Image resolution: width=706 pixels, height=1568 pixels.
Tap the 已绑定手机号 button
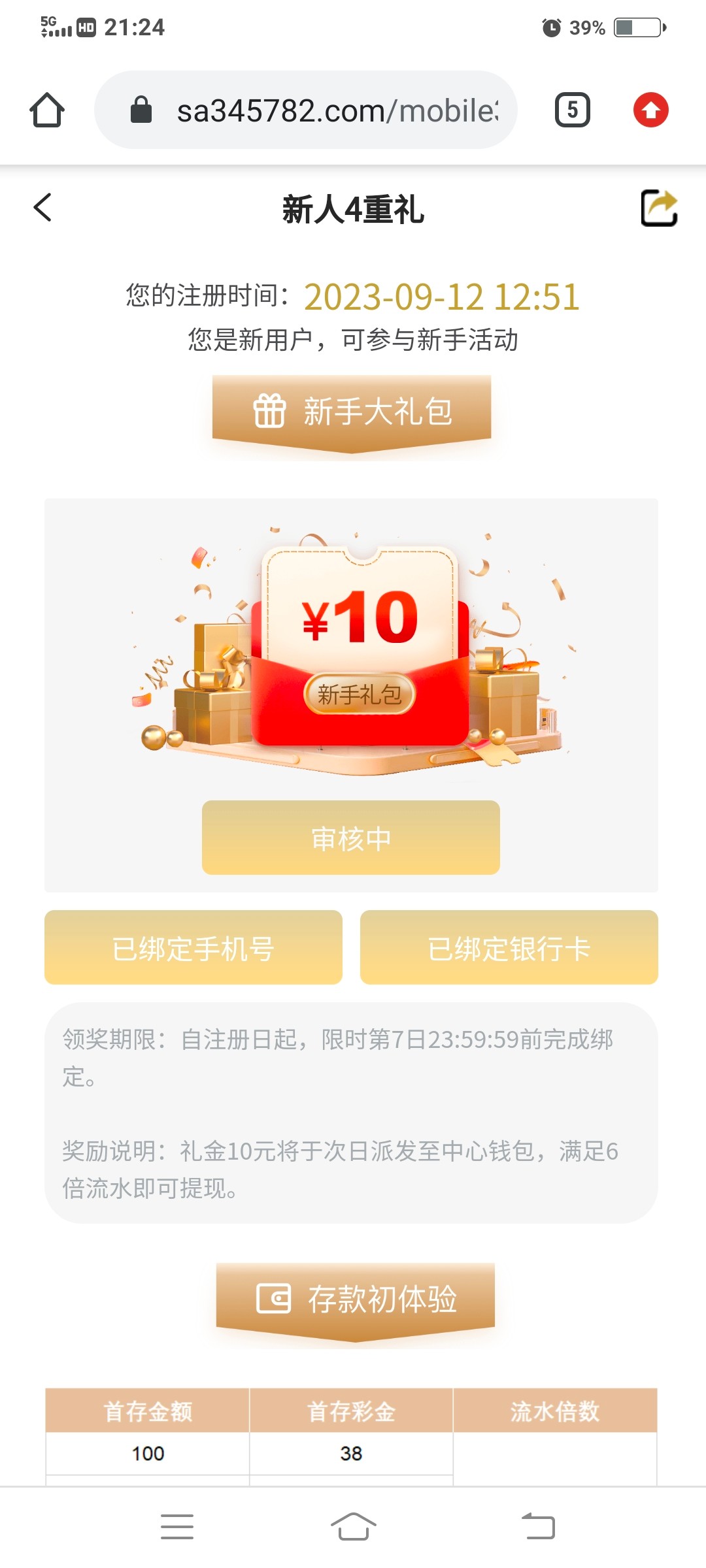193,947
